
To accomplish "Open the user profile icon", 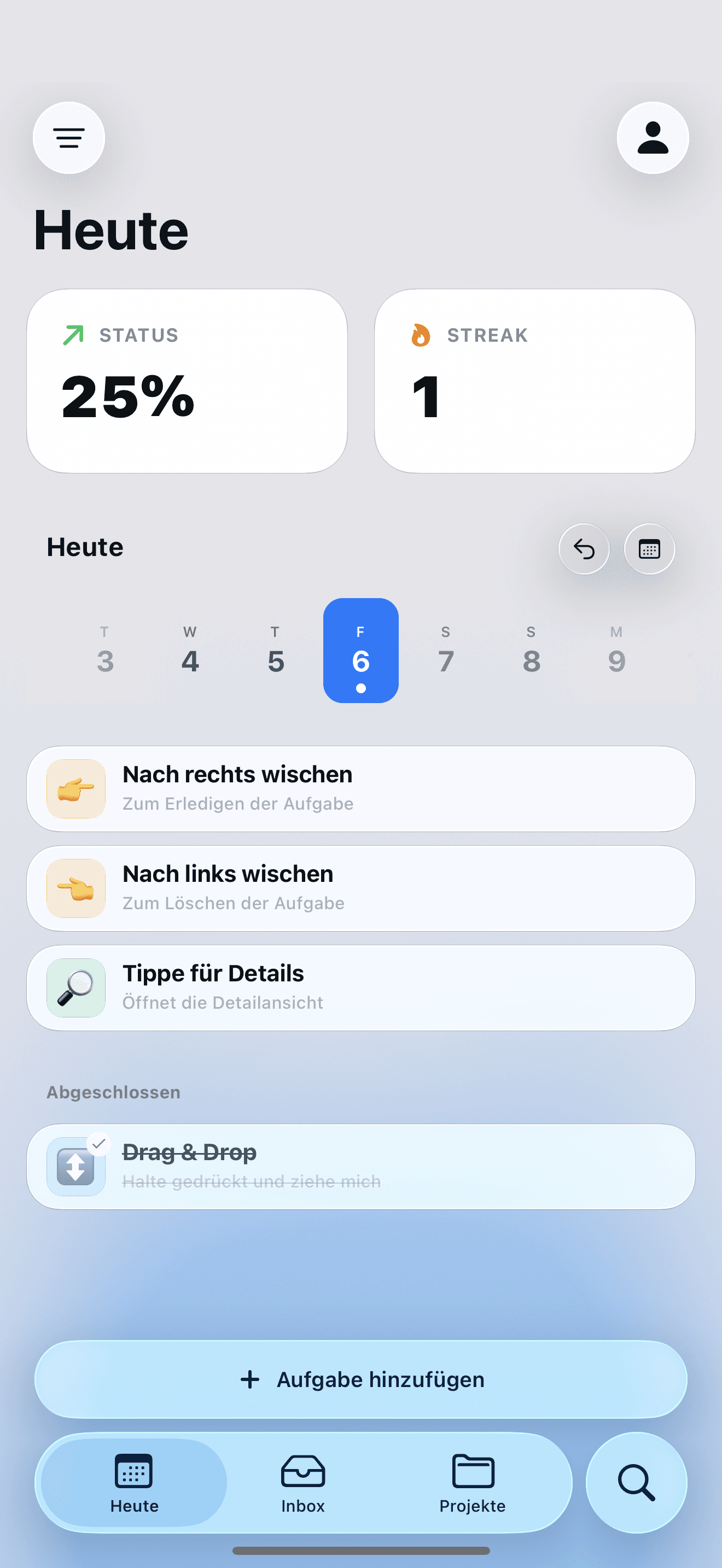I will 652,138.
